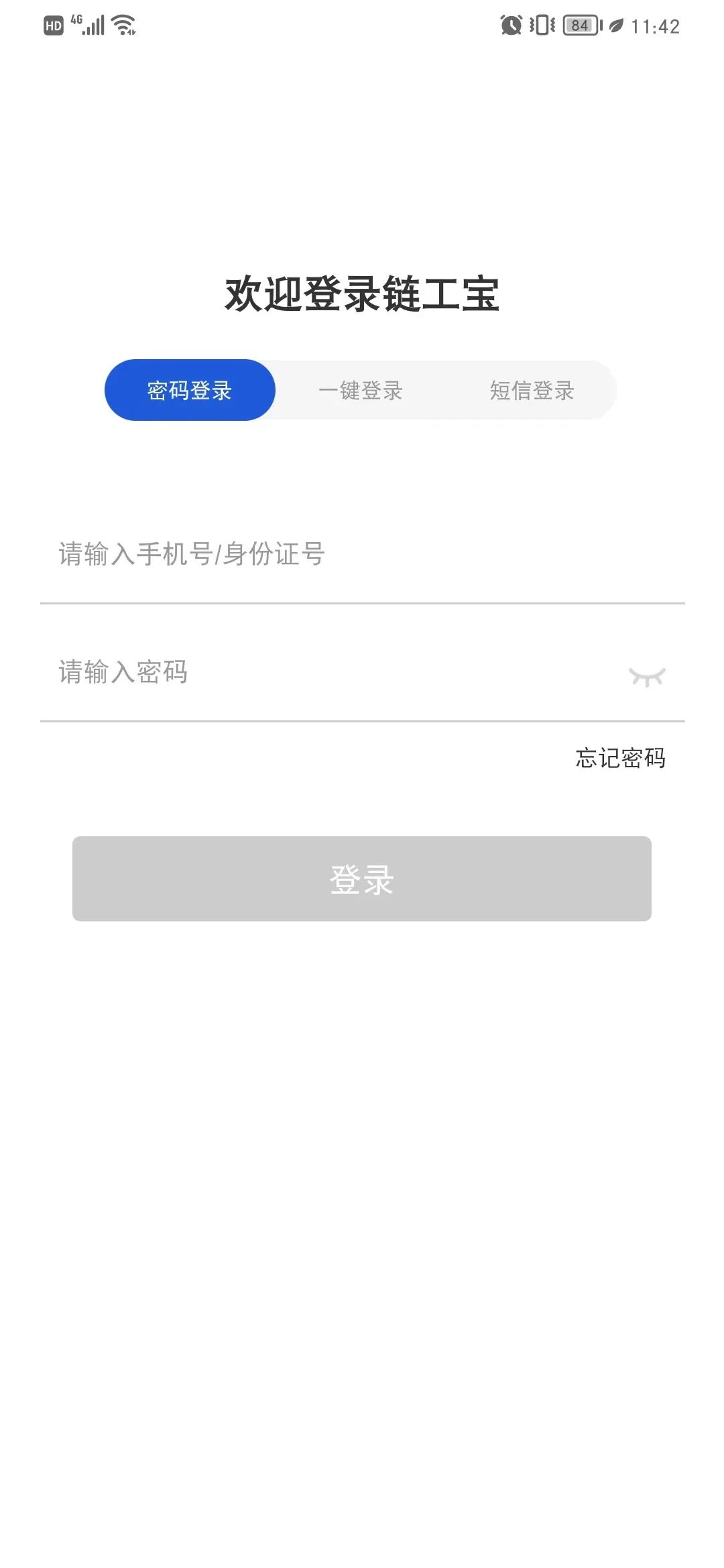Select the 密码登录 tab

(x=190, y=390)
